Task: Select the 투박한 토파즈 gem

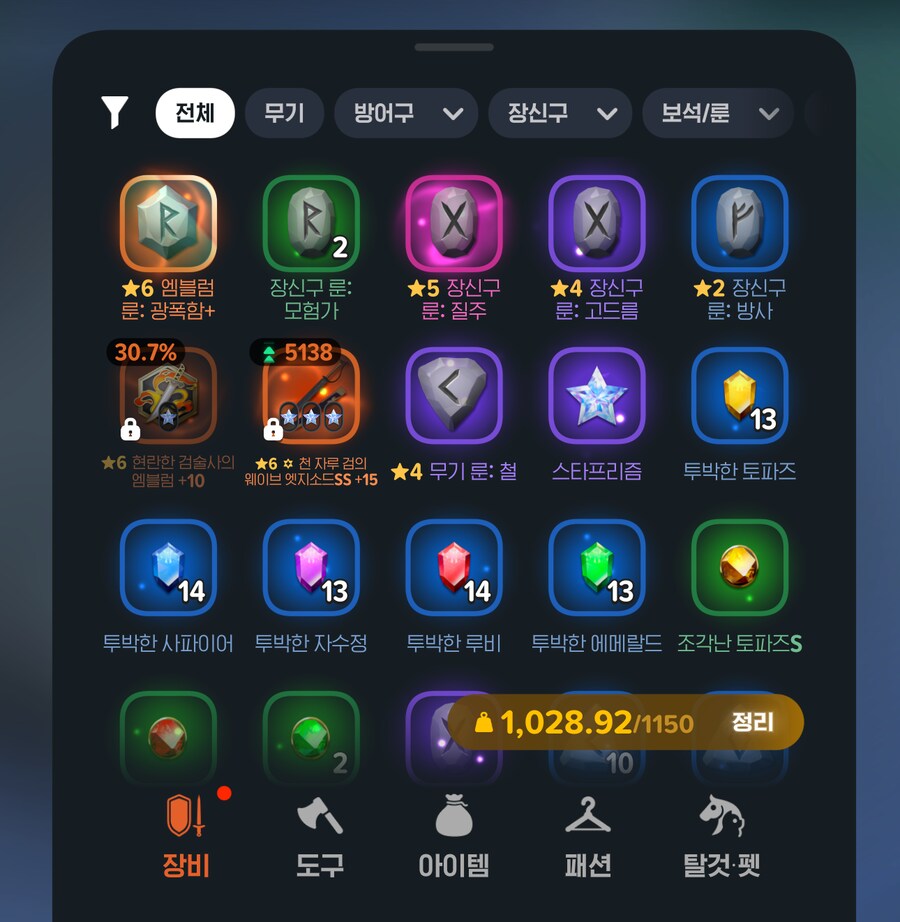Action: [740, 396]
